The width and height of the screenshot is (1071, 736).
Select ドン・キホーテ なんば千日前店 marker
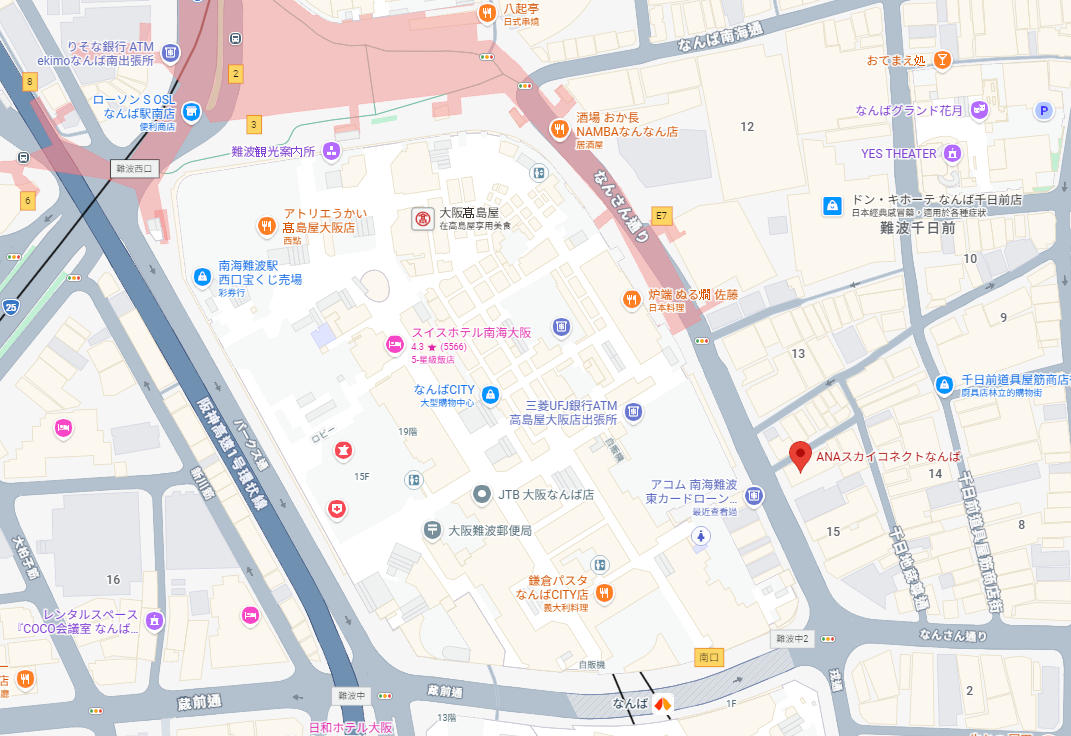pyautogui.click(x=832, y=205)
